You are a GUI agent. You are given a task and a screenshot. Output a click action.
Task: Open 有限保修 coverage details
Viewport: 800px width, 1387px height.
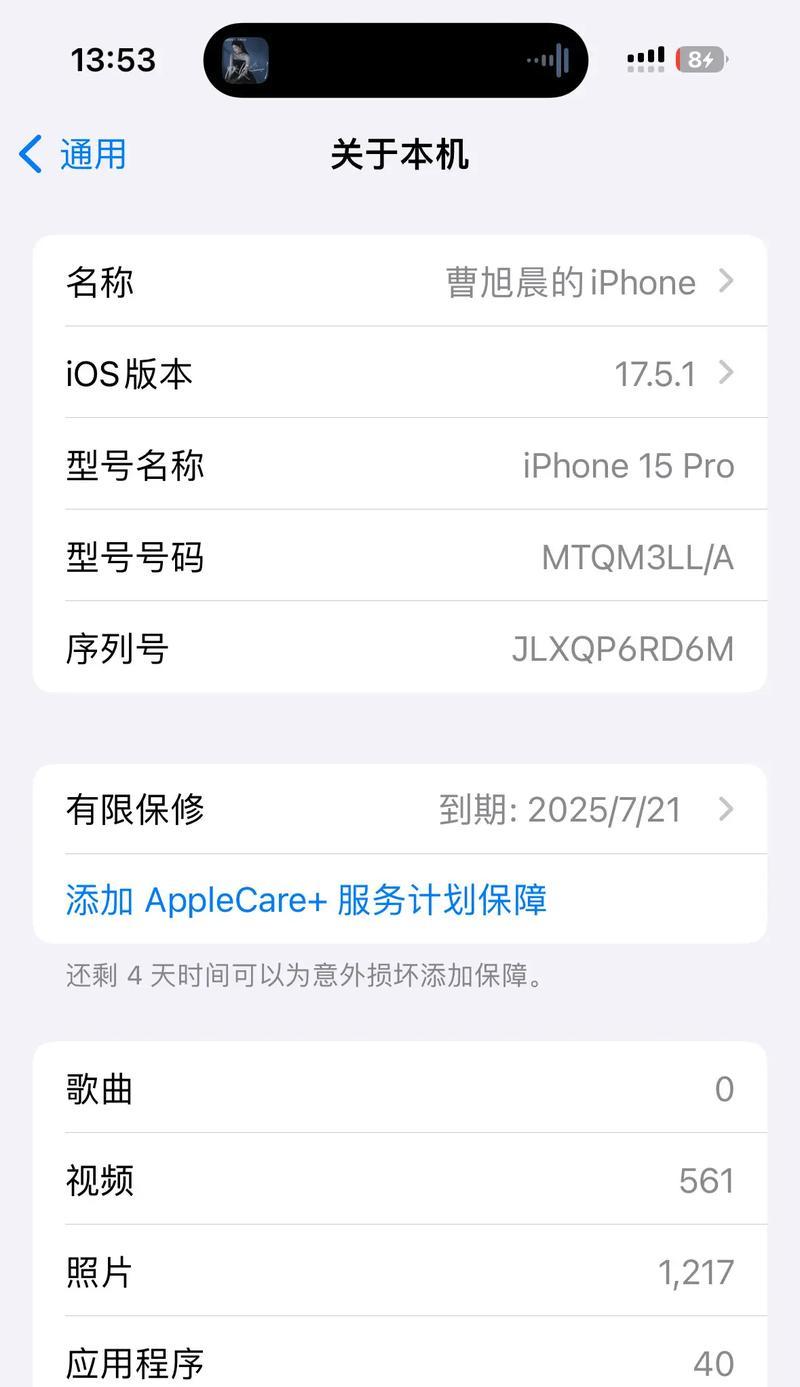pyautogui.click(x=400, y=809)
